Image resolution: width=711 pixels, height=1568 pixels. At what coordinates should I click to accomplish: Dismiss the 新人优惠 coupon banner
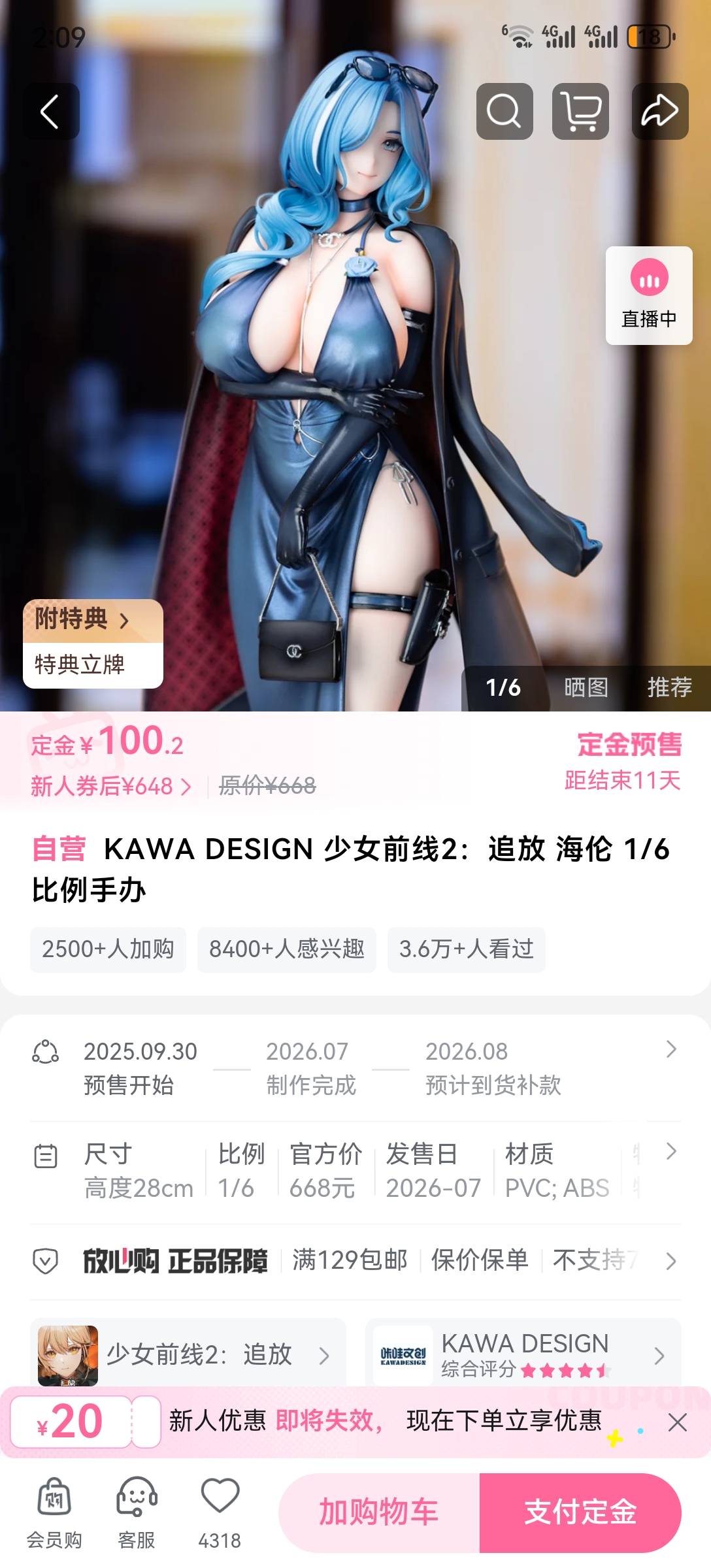(x=678, y=1422)
